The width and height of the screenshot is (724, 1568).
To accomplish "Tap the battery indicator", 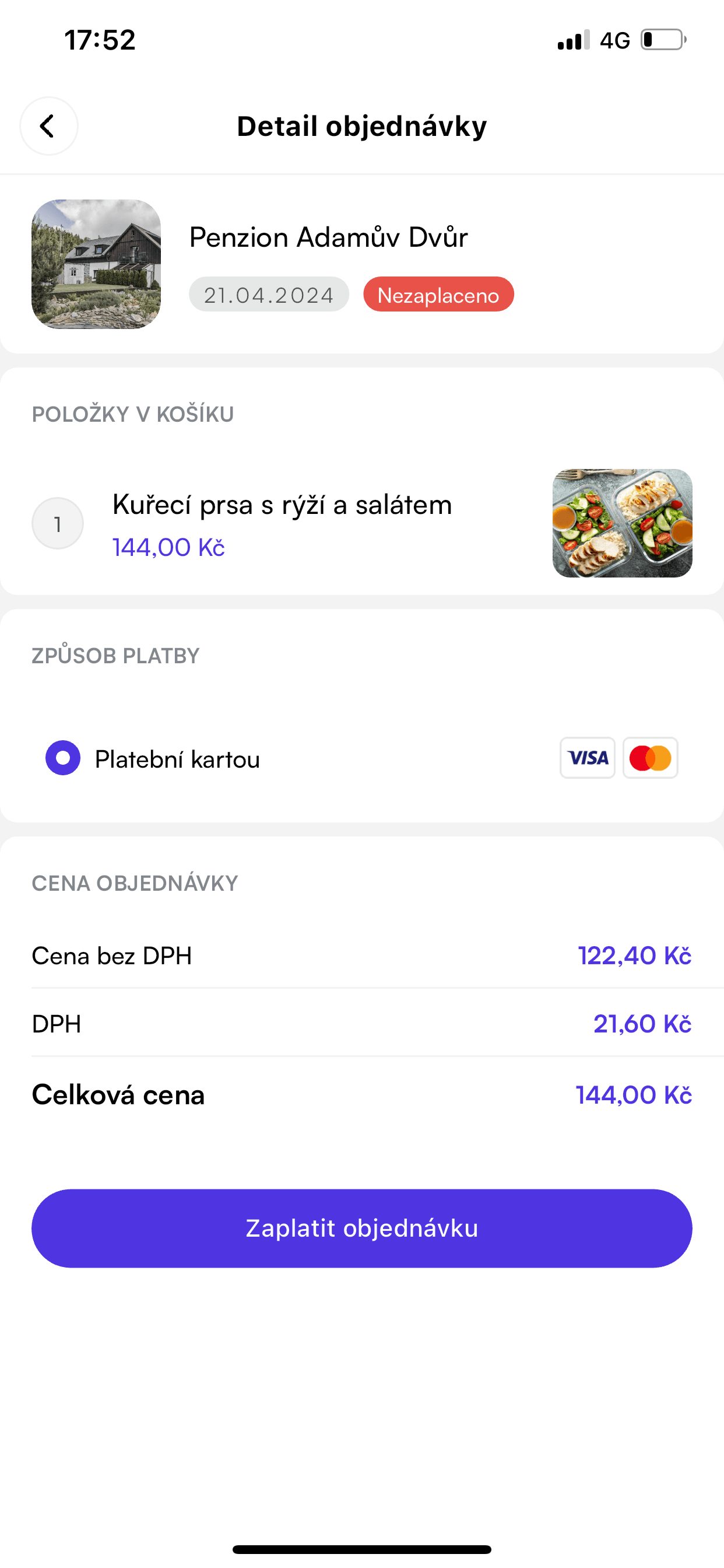I will click(x=663, y=39).
